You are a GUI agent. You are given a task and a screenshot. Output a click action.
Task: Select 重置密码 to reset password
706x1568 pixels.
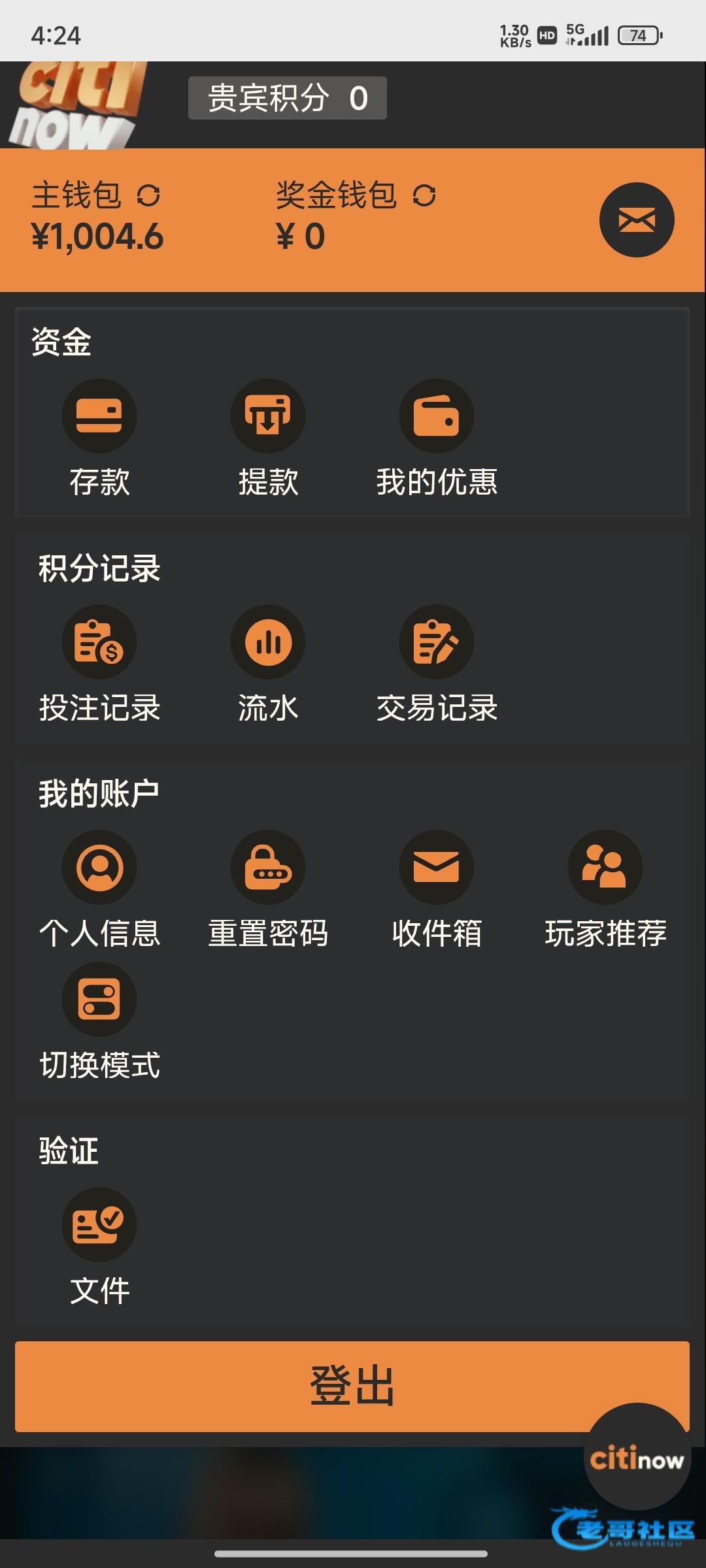coord(268,868)
